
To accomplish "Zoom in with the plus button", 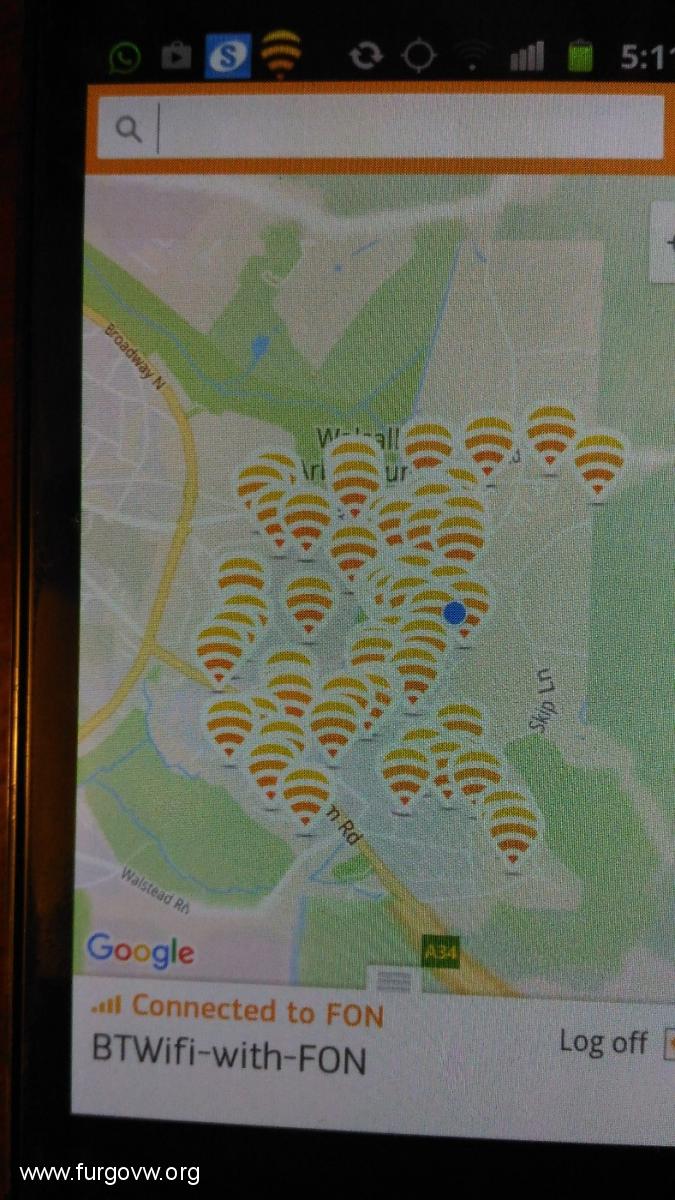I will coord(666,242).
